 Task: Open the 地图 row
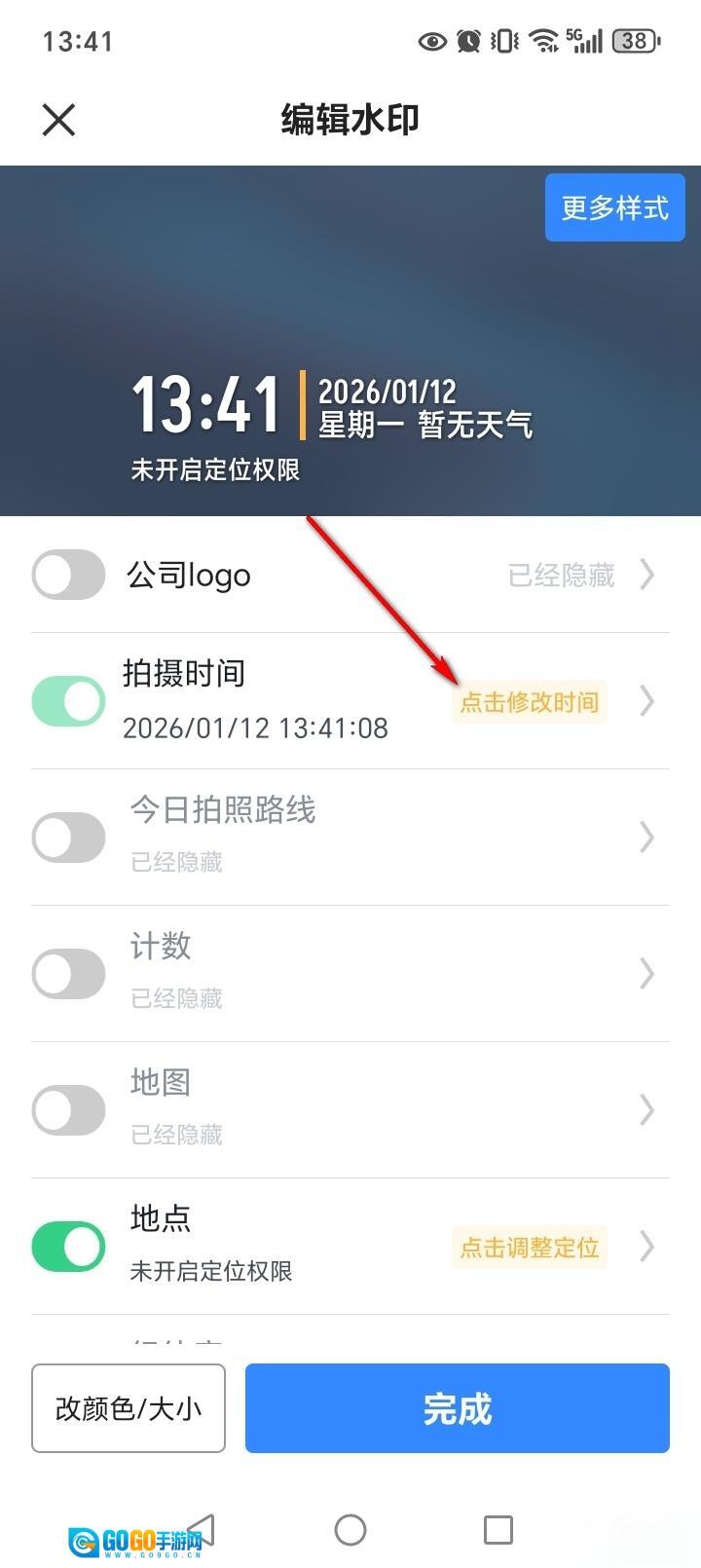pos(646,1110)
